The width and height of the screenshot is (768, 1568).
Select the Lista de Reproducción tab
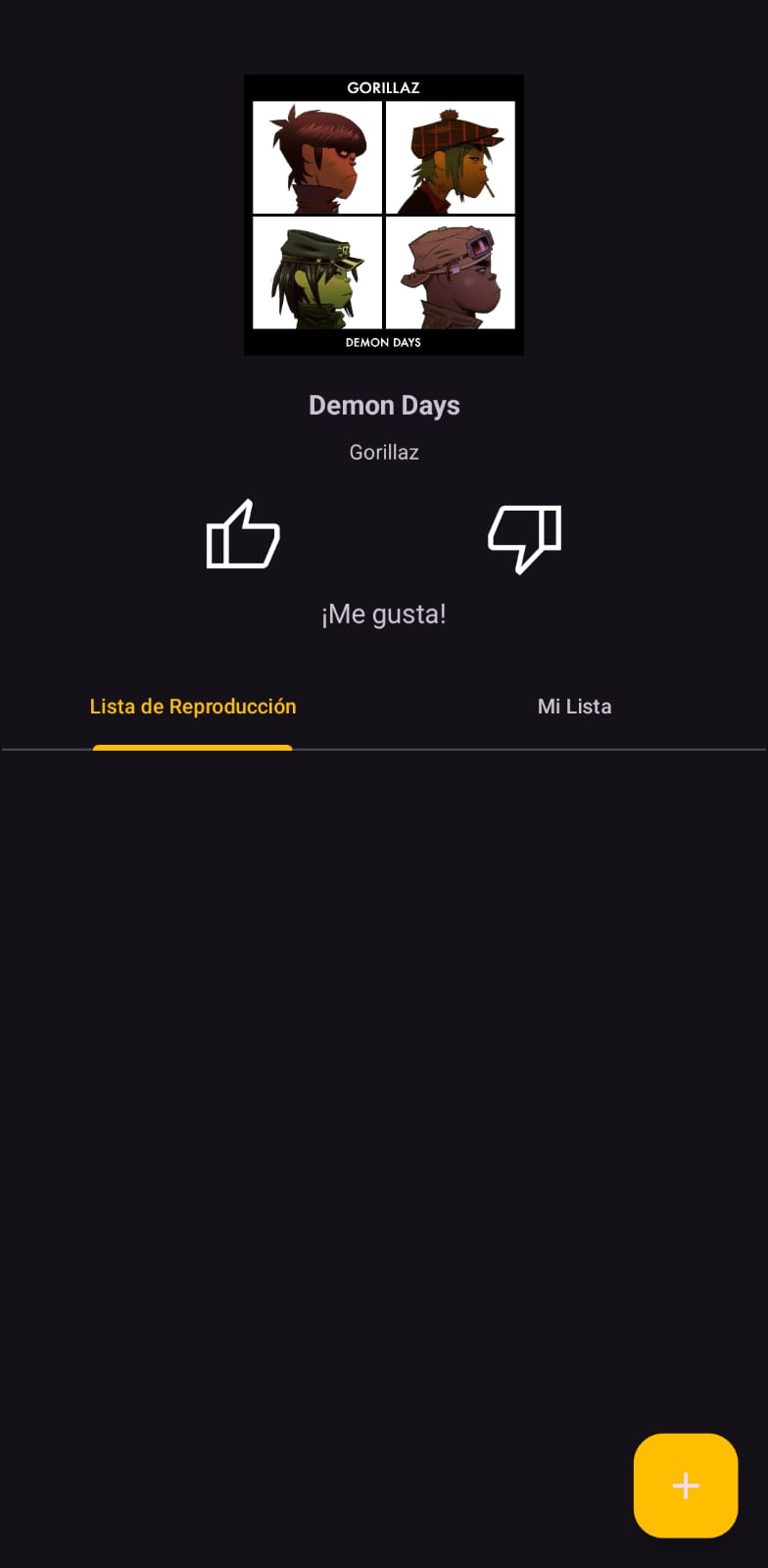tap(192, 706)
